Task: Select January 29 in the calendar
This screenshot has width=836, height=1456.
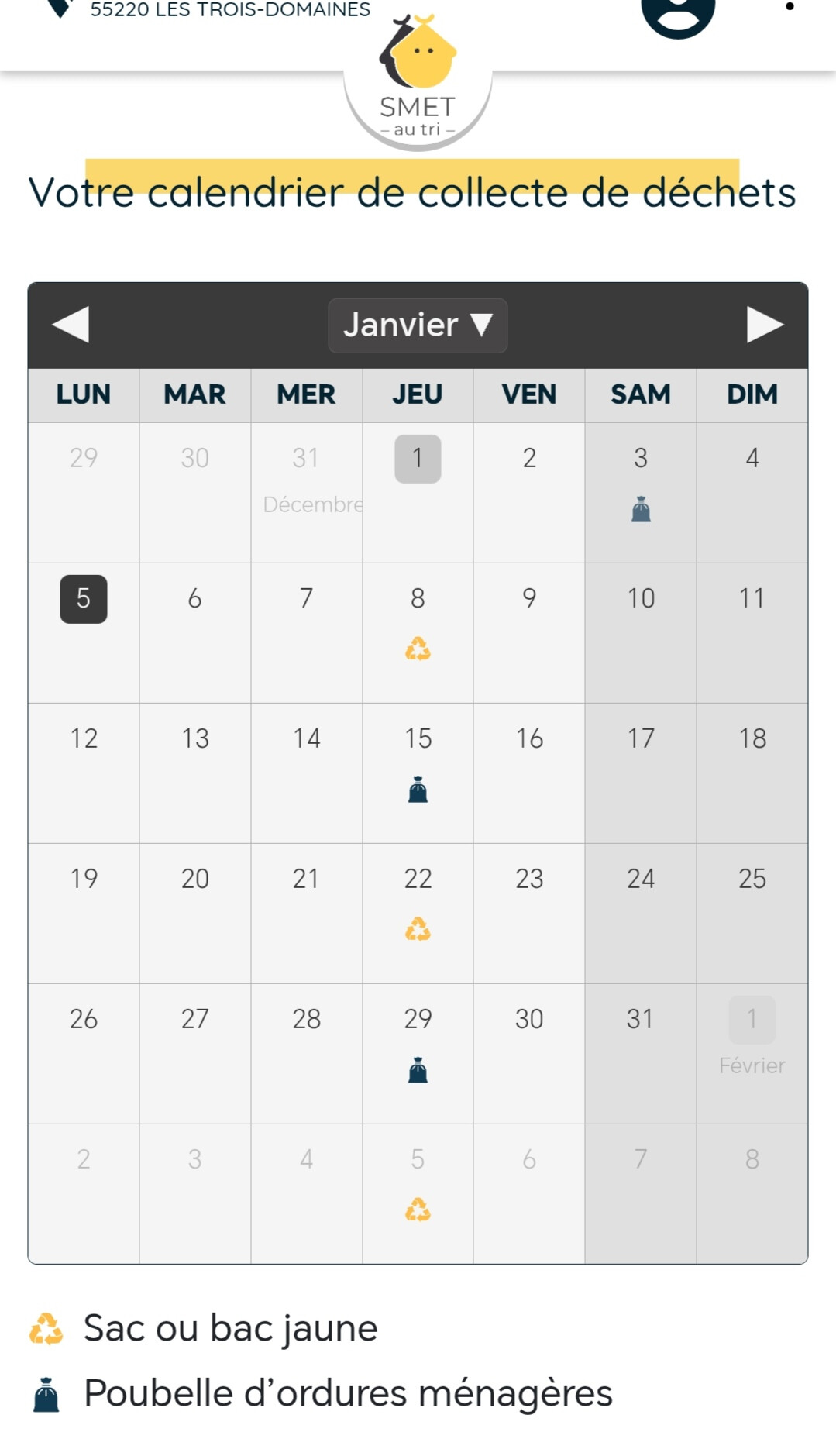Action: coord(418,1053)
